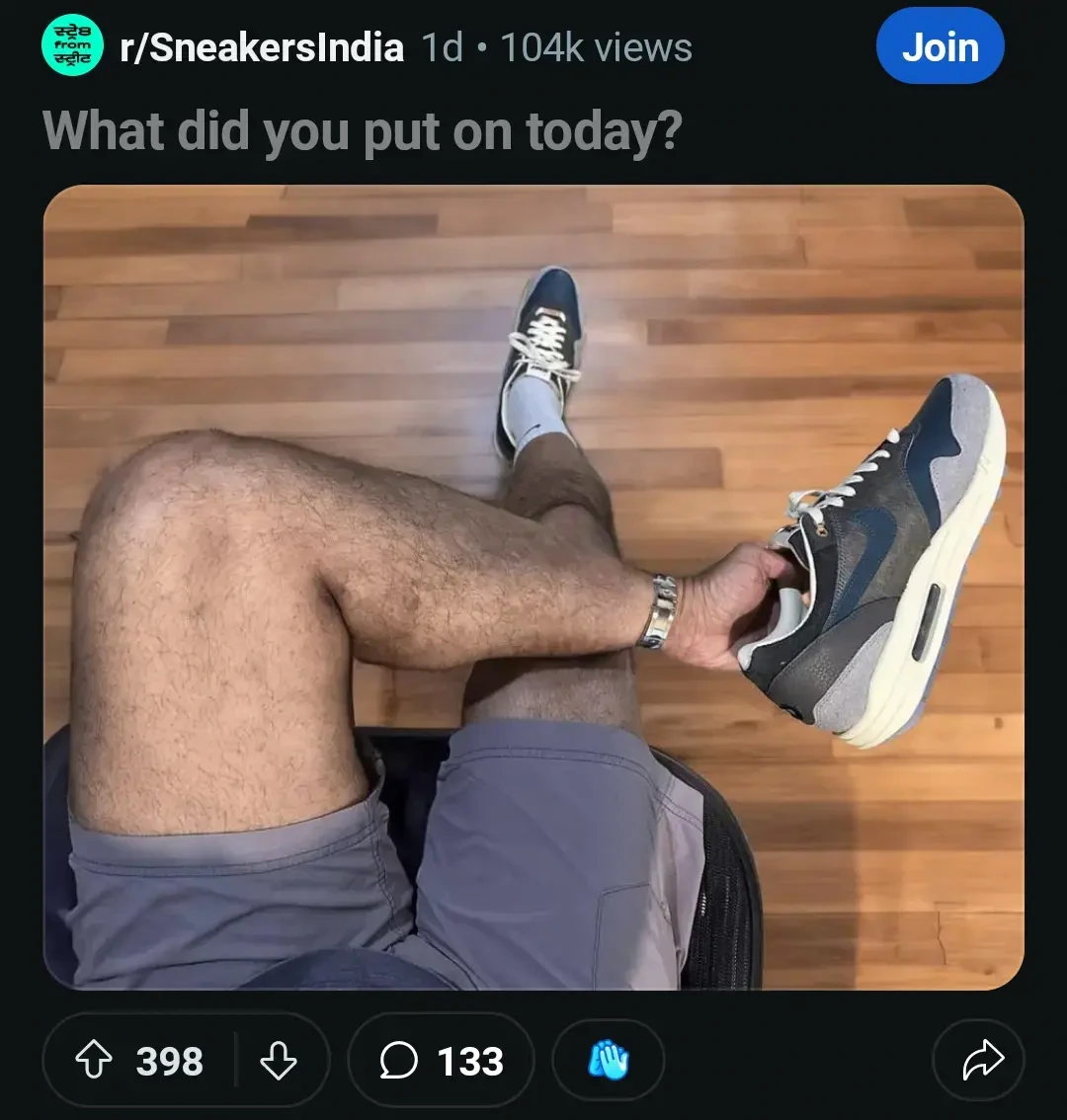
Task: Join the r/SneakersIndia community
Action: coord(940,47)
